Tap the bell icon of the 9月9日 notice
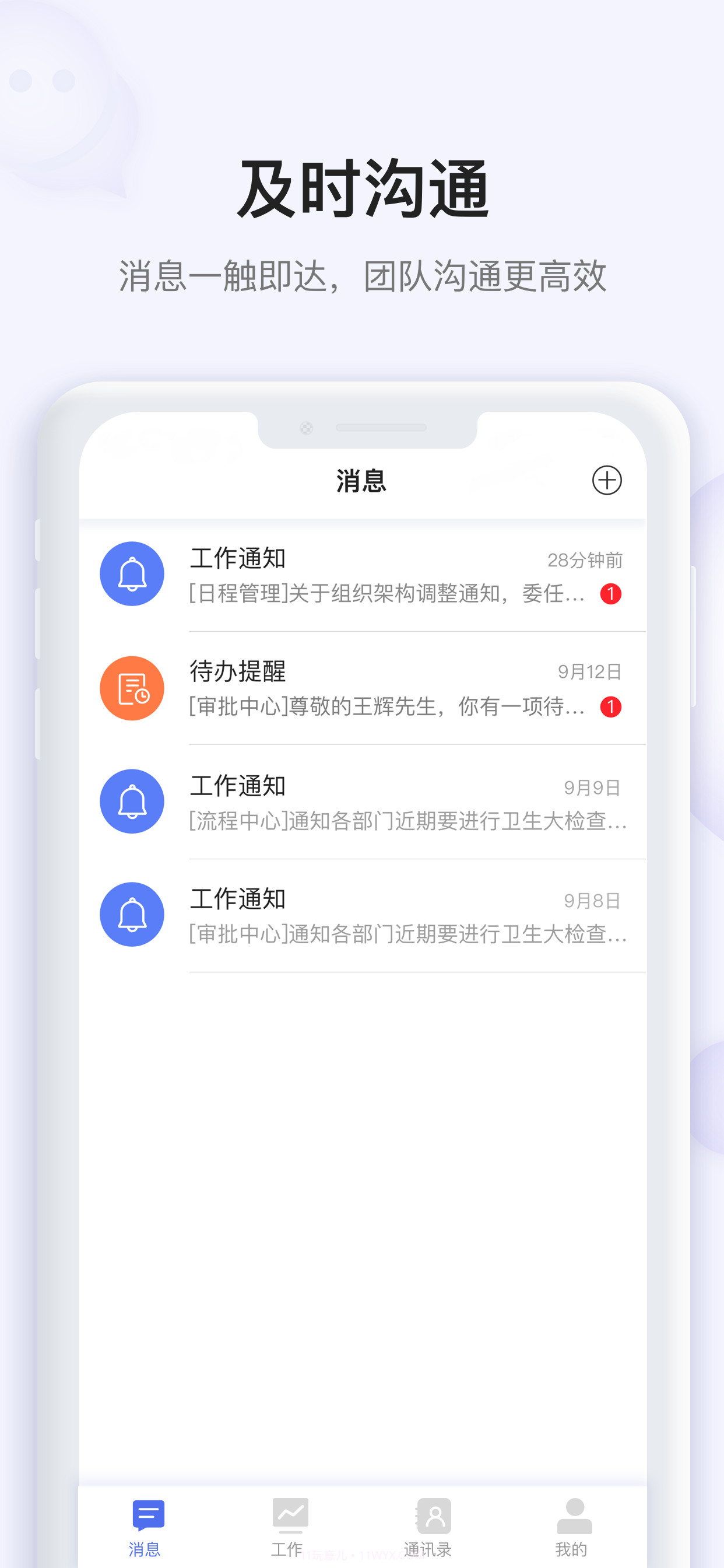The height and width of the screenshot is (1568, 724). [132, 801]
